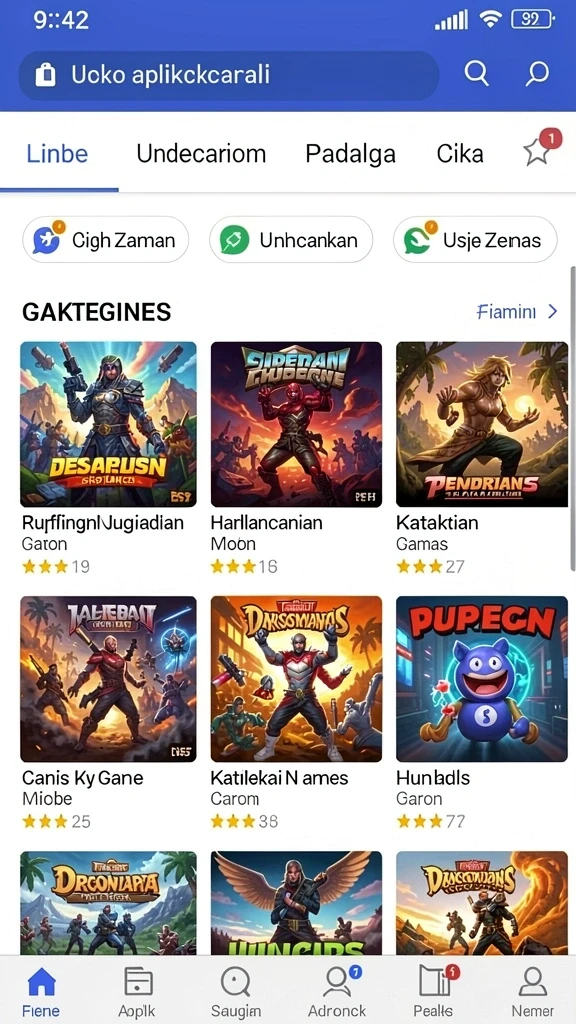Tap the Ucko aplikckcarali search field

[x=229, y=74]
